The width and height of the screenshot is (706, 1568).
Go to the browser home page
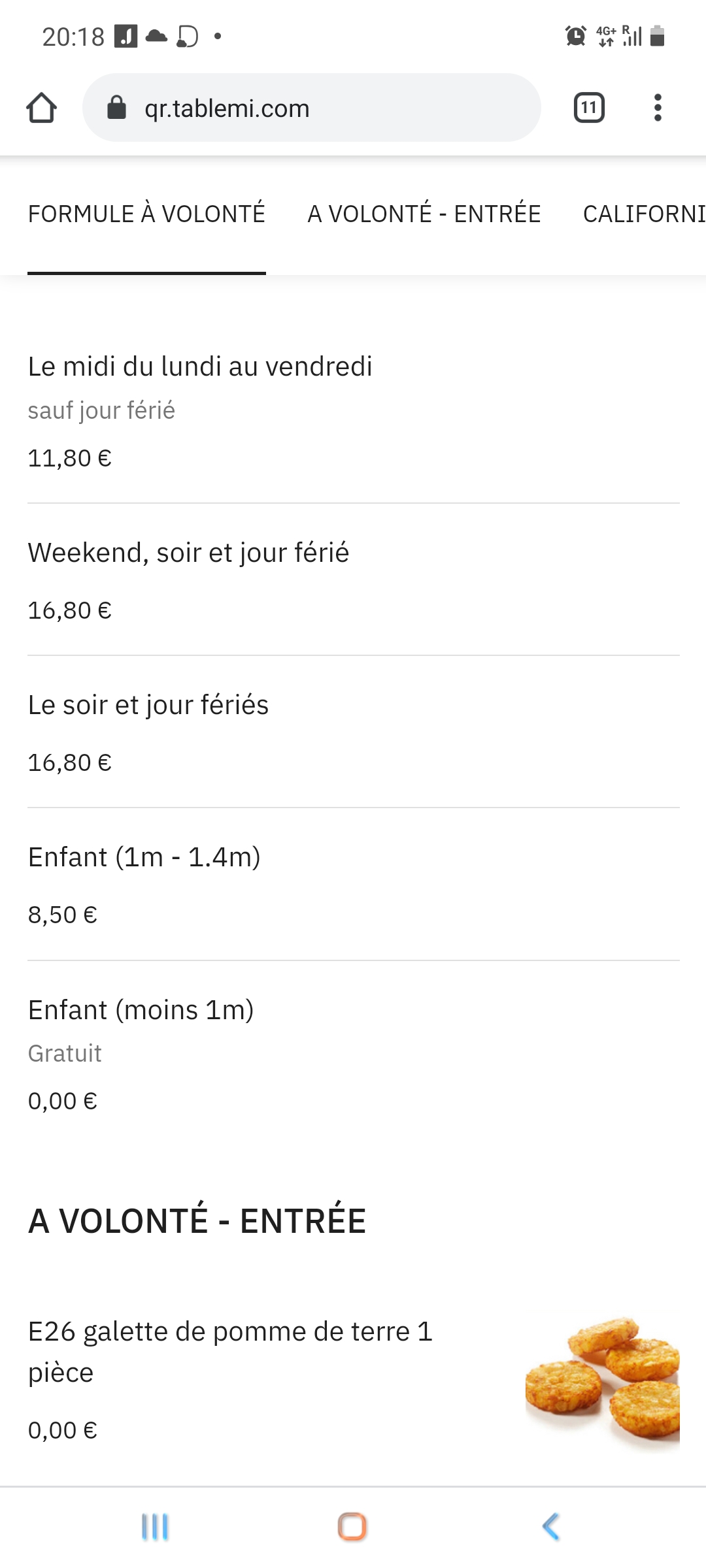41,108
